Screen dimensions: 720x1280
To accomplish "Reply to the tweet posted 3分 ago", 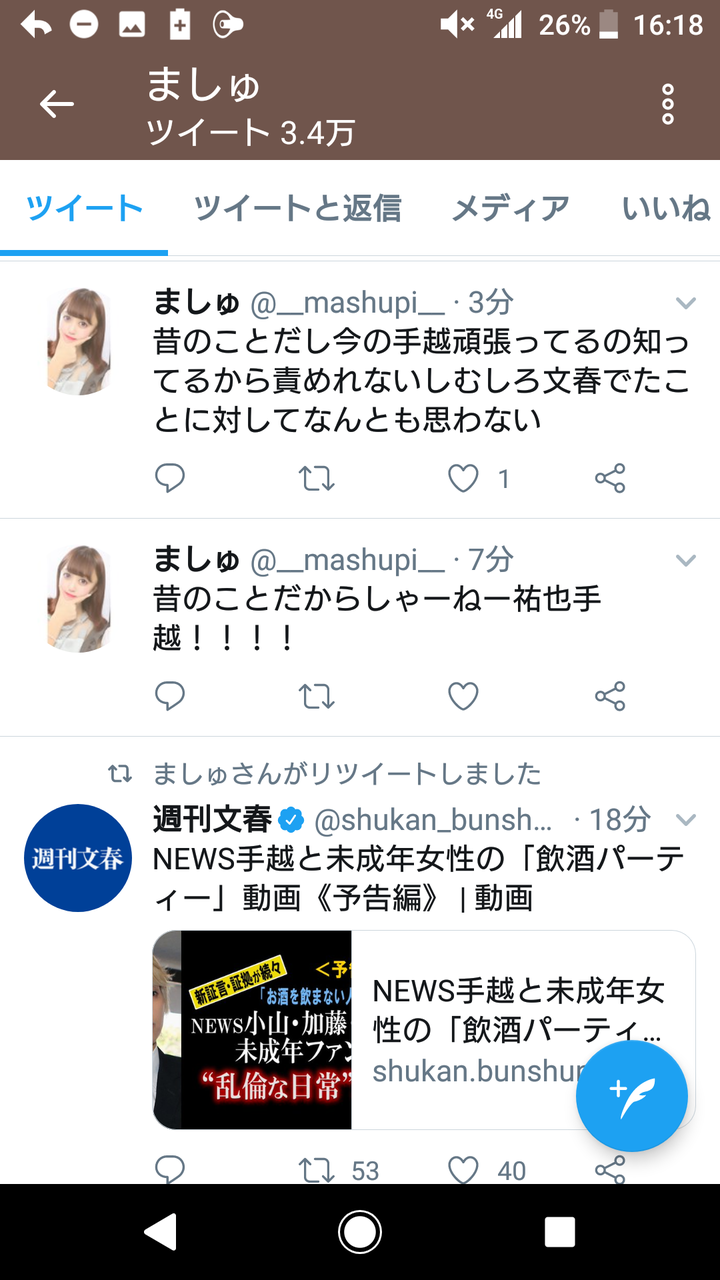I will tap(170, 479).
